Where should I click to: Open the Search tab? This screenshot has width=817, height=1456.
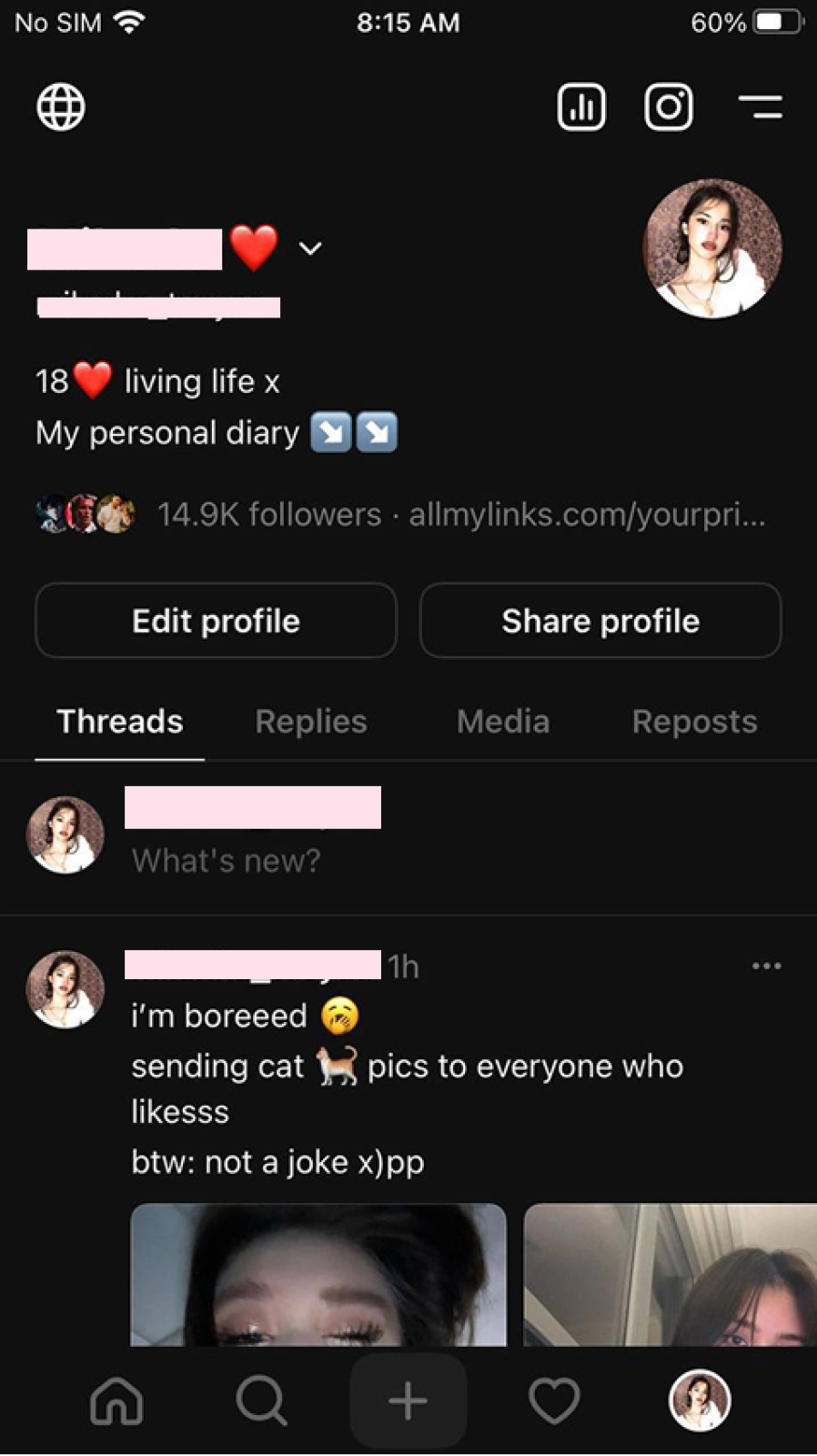262,1400
